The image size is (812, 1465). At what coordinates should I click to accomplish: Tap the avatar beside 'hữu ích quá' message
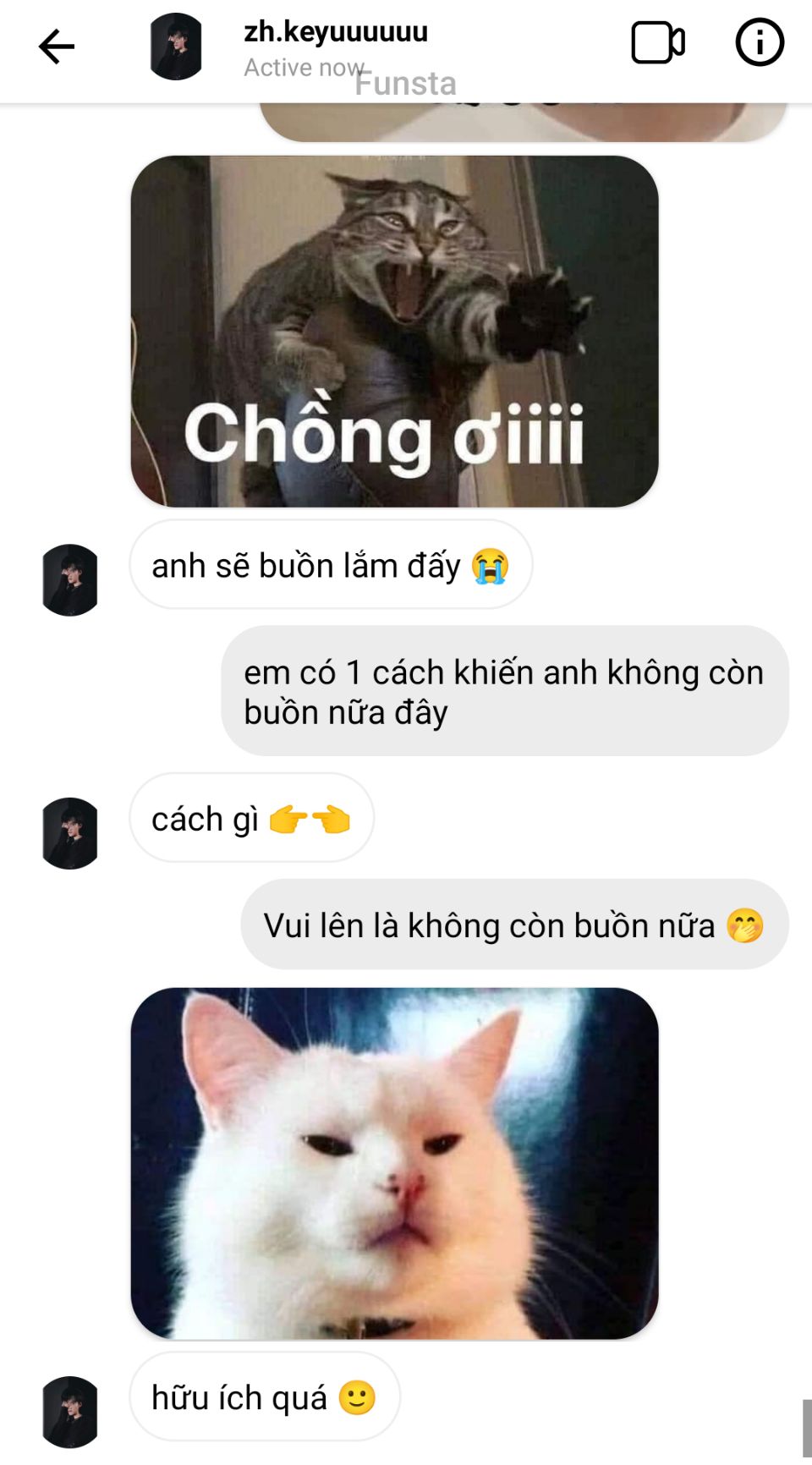(70, 1412)
